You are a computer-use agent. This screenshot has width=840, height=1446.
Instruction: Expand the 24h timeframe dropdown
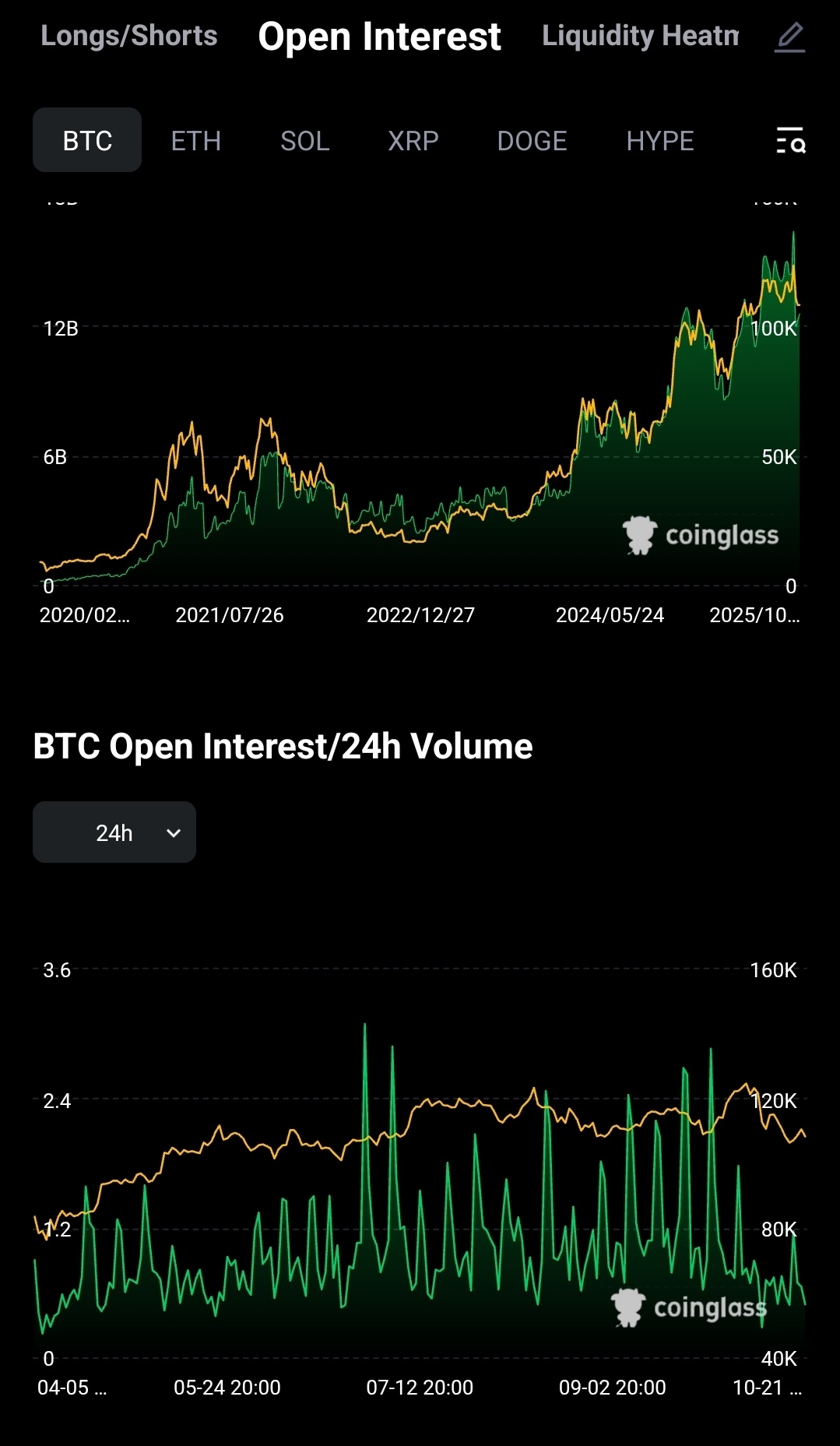pos(114,832)
